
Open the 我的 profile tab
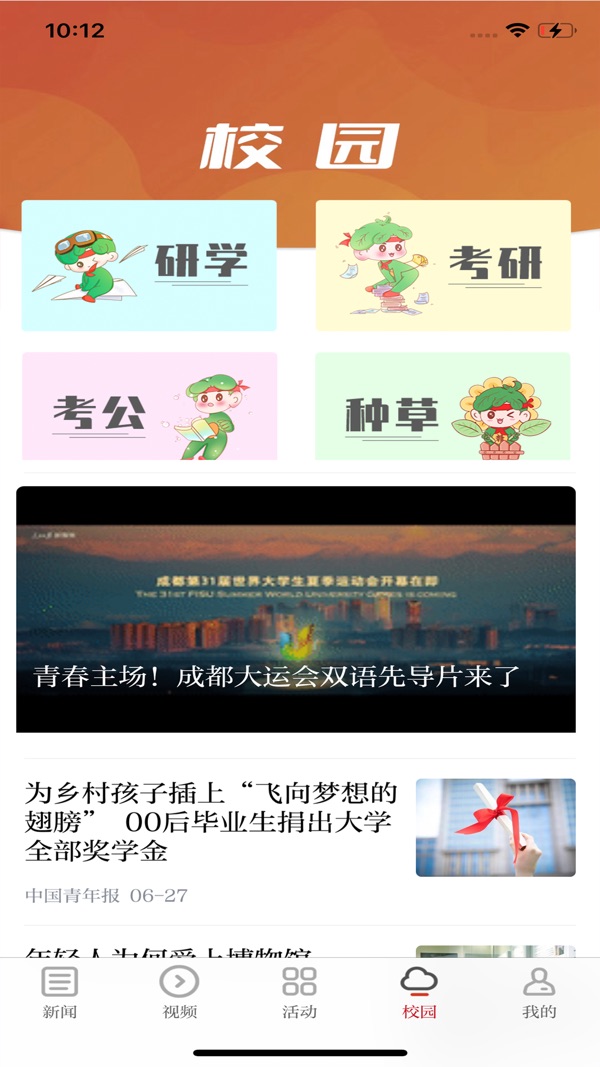pos(539,993)
